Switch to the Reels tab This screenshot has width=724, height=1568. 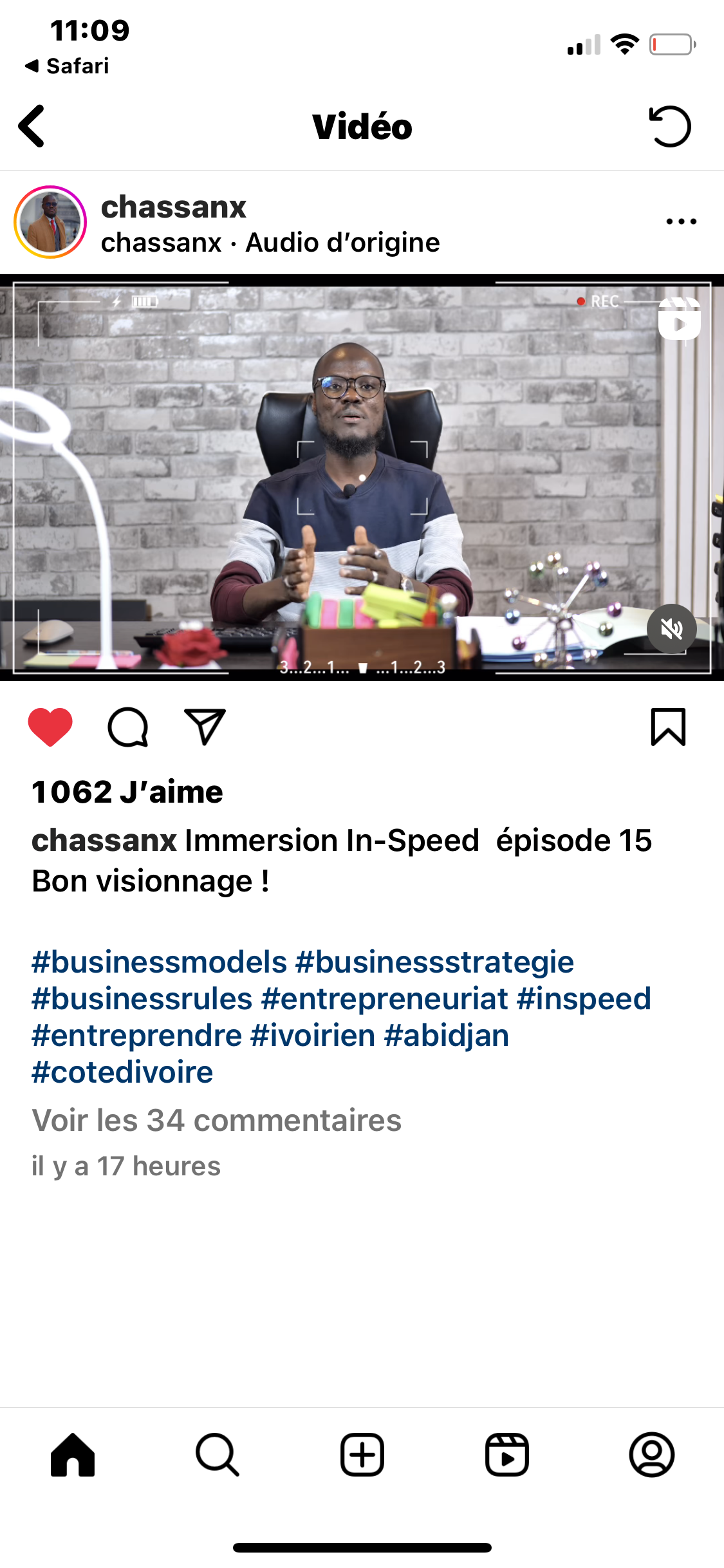click(507, 1455)
